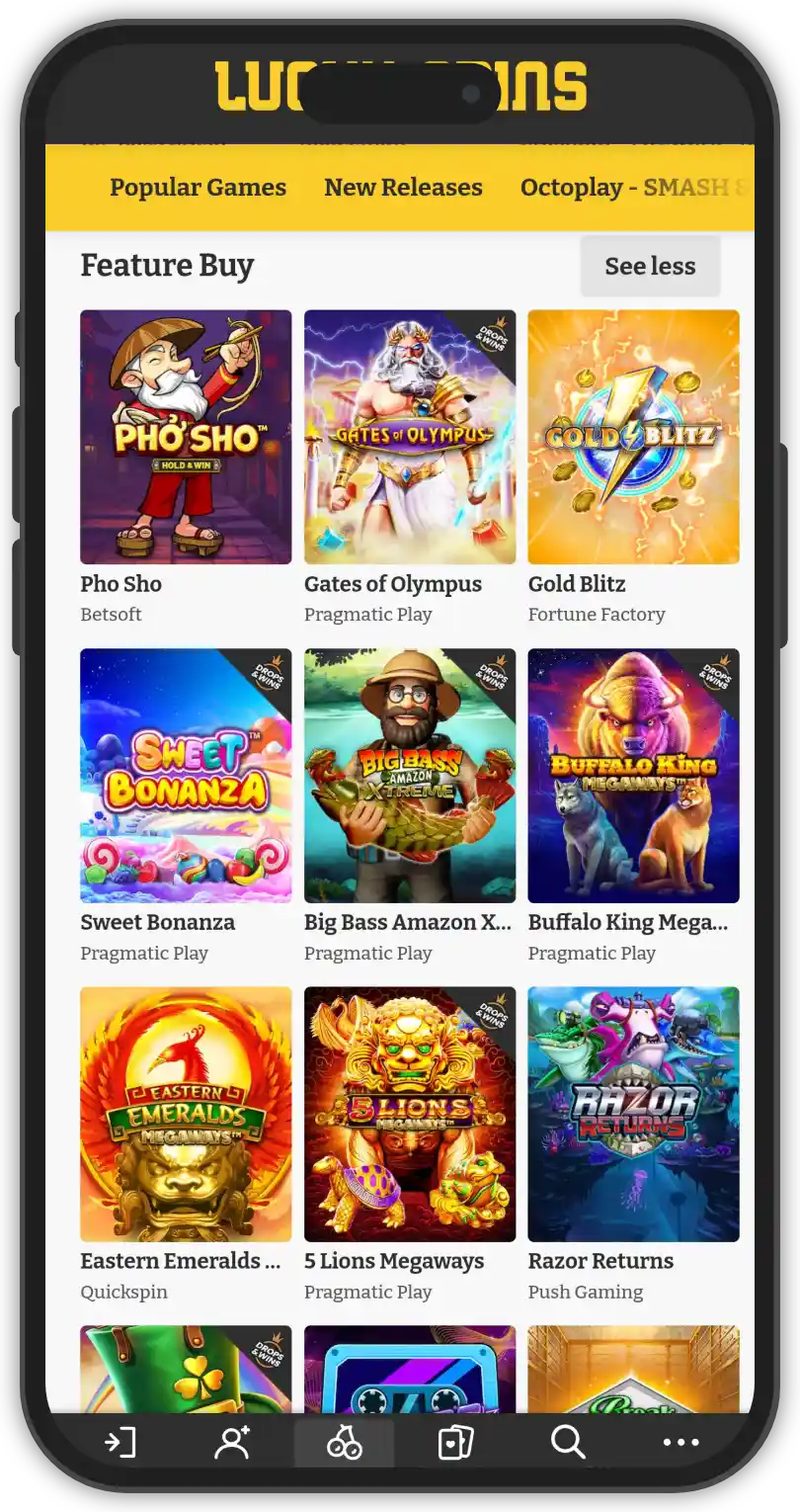Image resolution: width=800 pixels, height=1512 pixels.
Task: Launch Gates of Olympus slot
Action: pyautogui.click(x=410, y=437)
